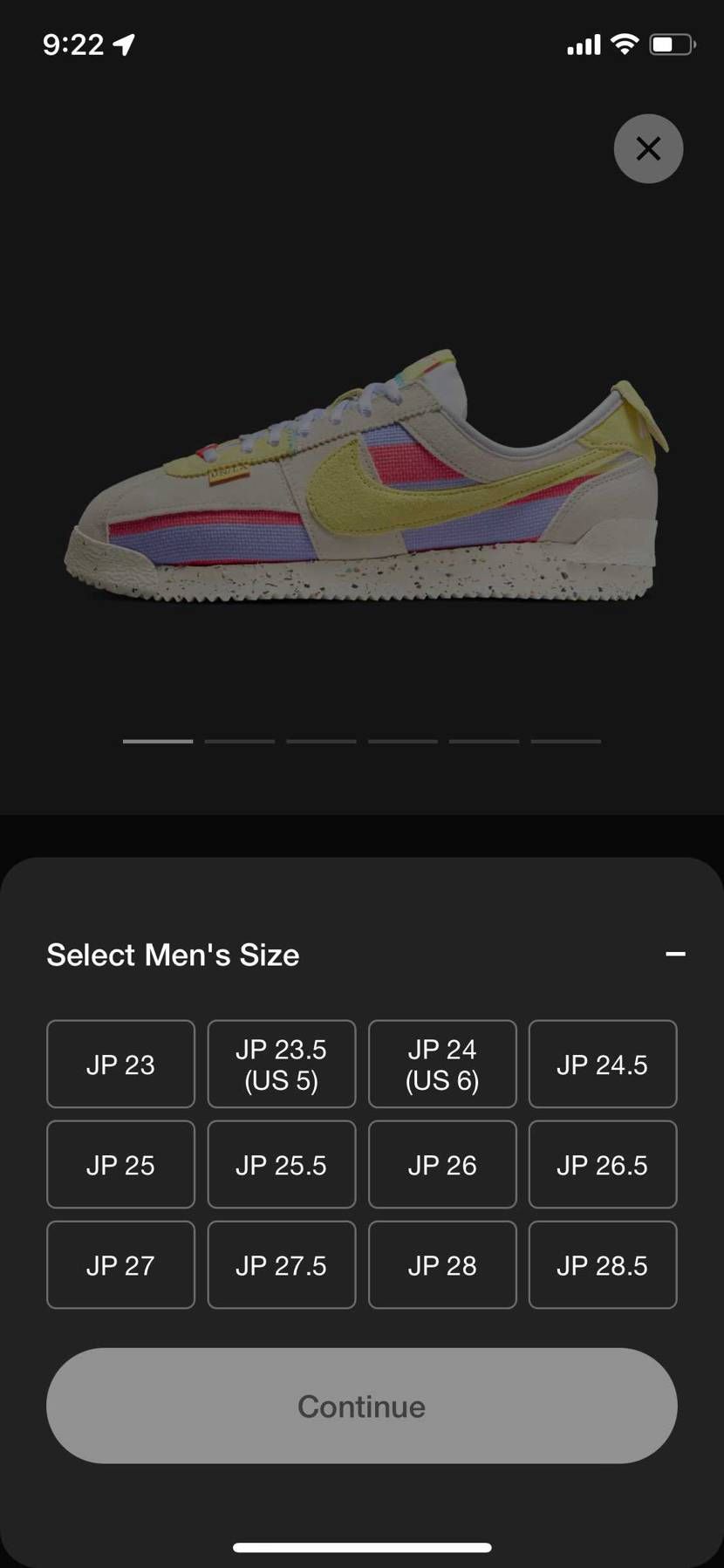Choose size JP 25
Viewport: 724px width, 1568px height.
pyautogui.click(x=120, y=1164)
